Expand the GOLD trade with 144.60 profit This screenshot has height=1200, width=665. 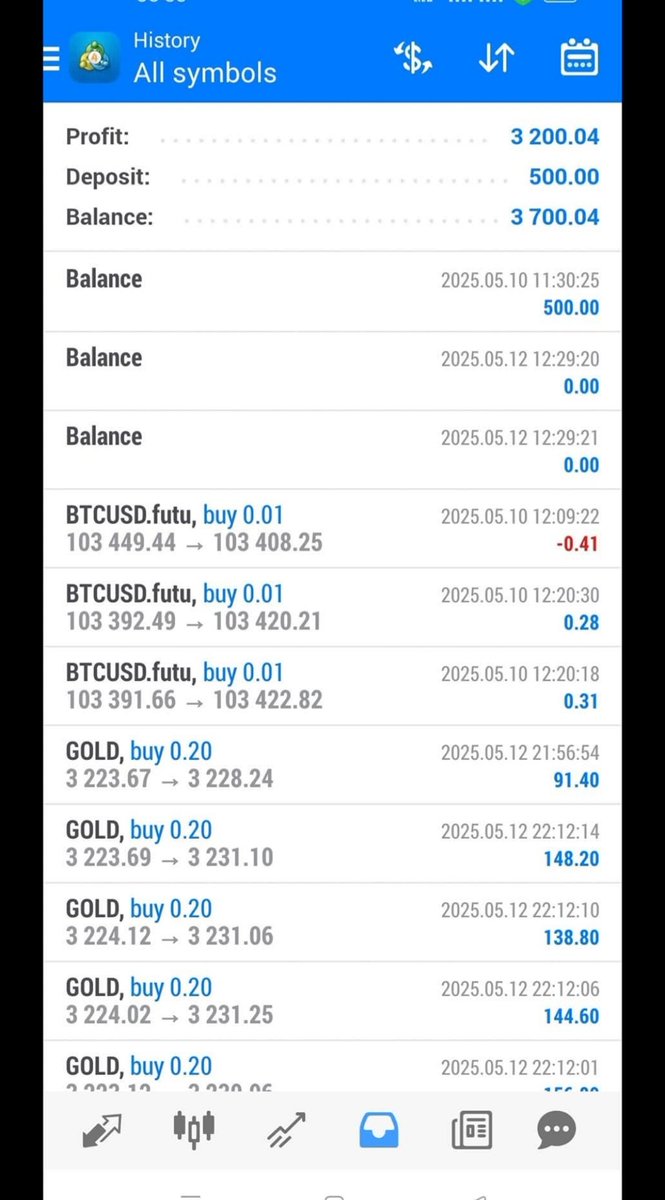(332, 1002)
